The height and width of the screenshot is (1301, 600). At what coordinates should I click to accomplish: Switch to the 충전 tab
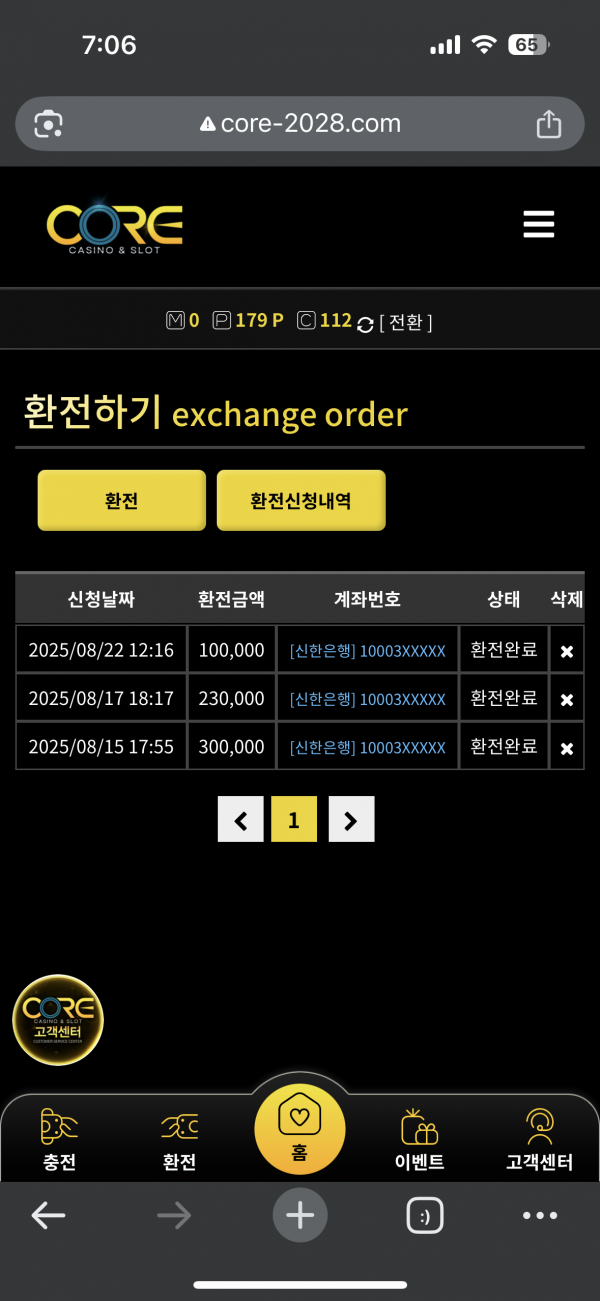59,1140
